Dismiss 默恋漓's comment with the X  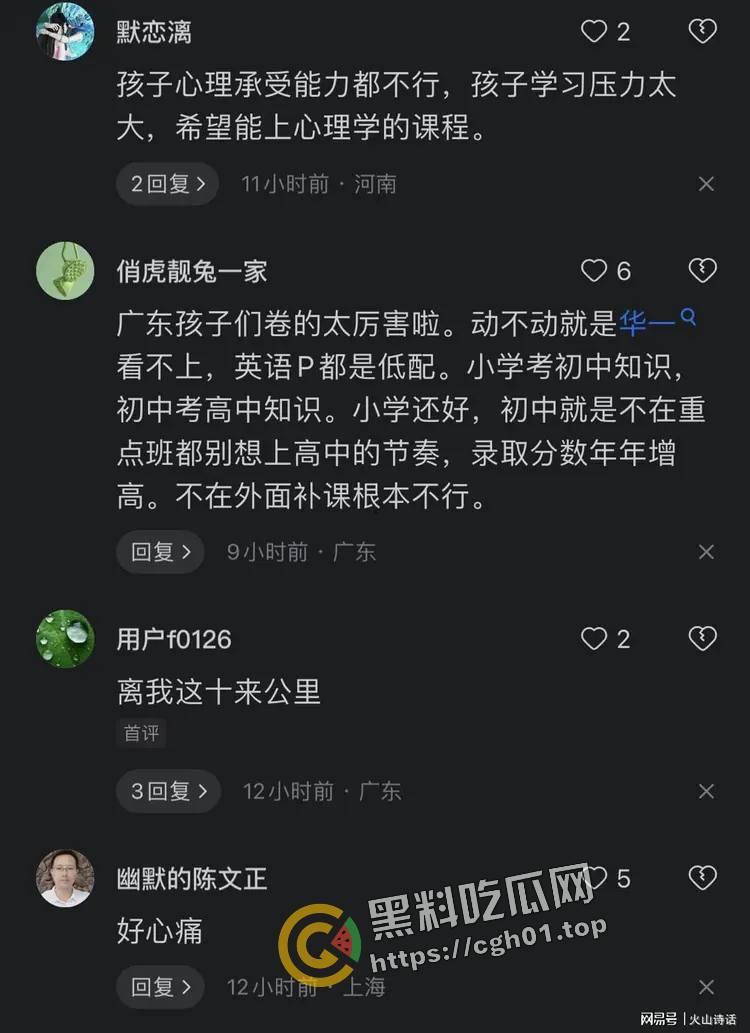pyautogui.click(x=705, y=183)
